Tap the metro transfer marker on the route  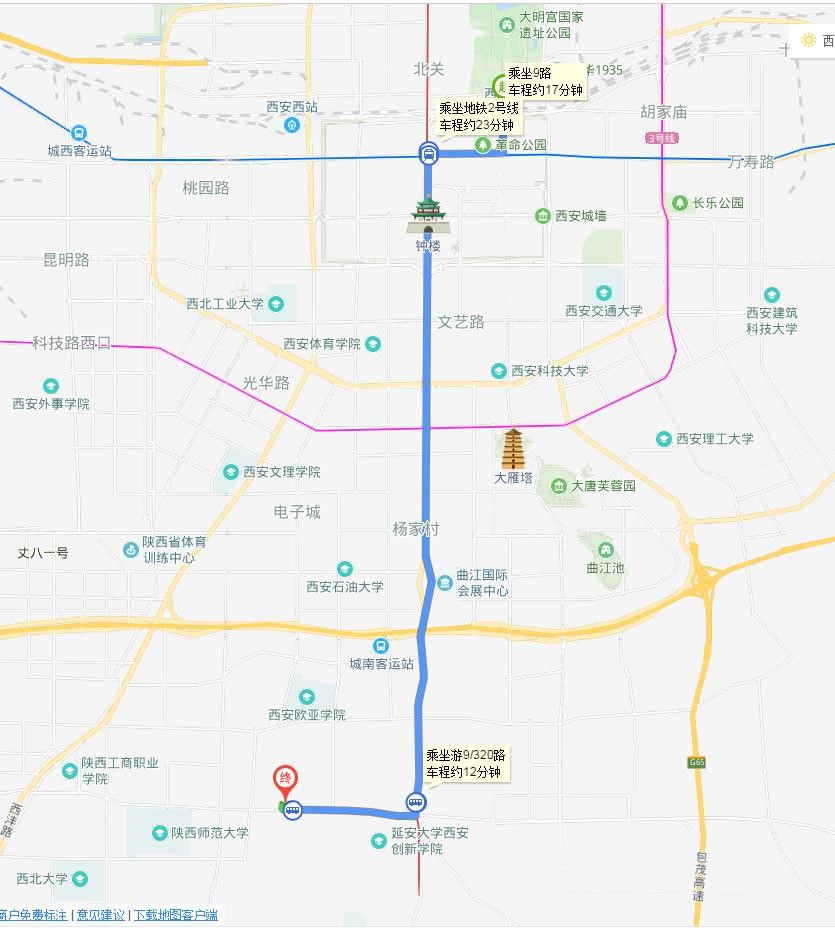click(x=428, y=154)
